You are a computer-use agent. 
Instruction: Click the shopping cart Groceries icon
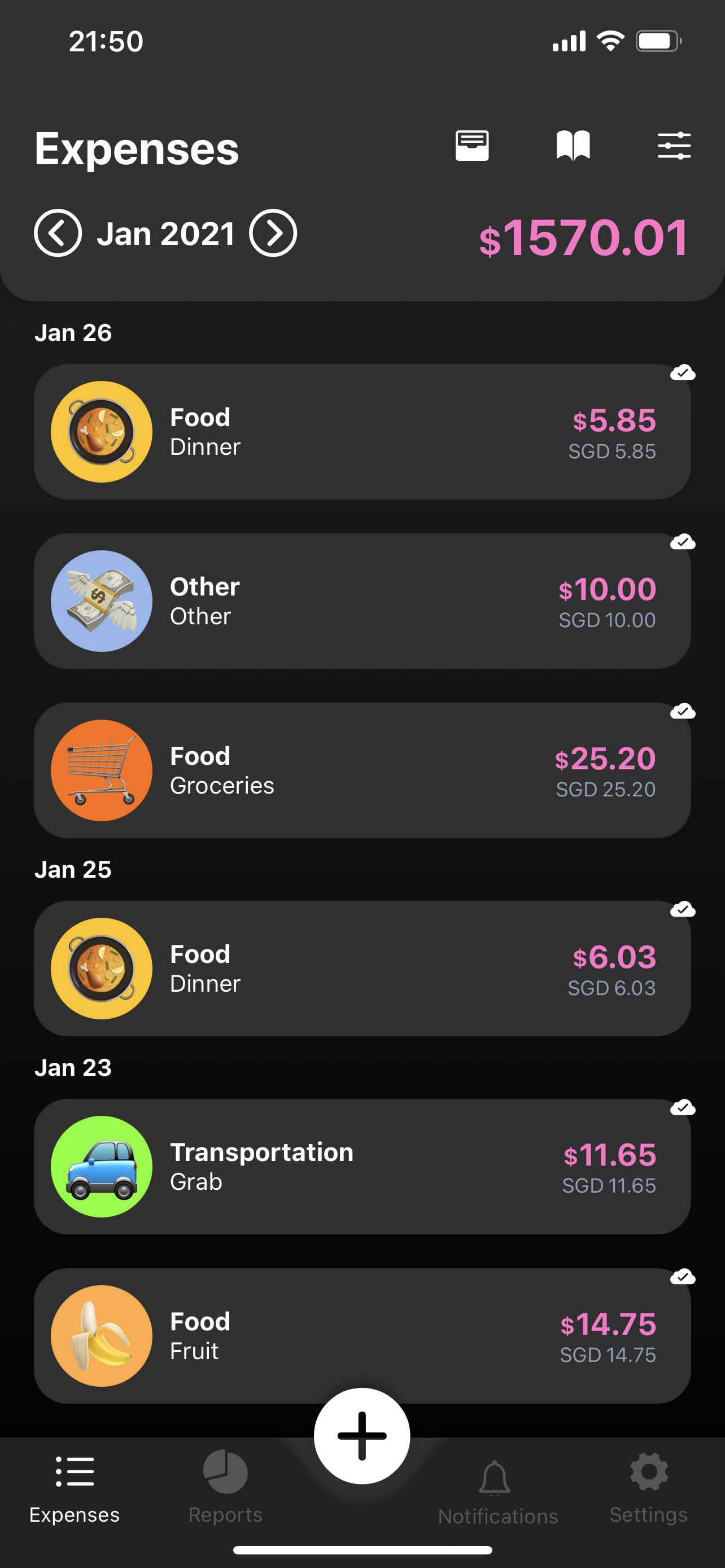click(x=101, y=769)
